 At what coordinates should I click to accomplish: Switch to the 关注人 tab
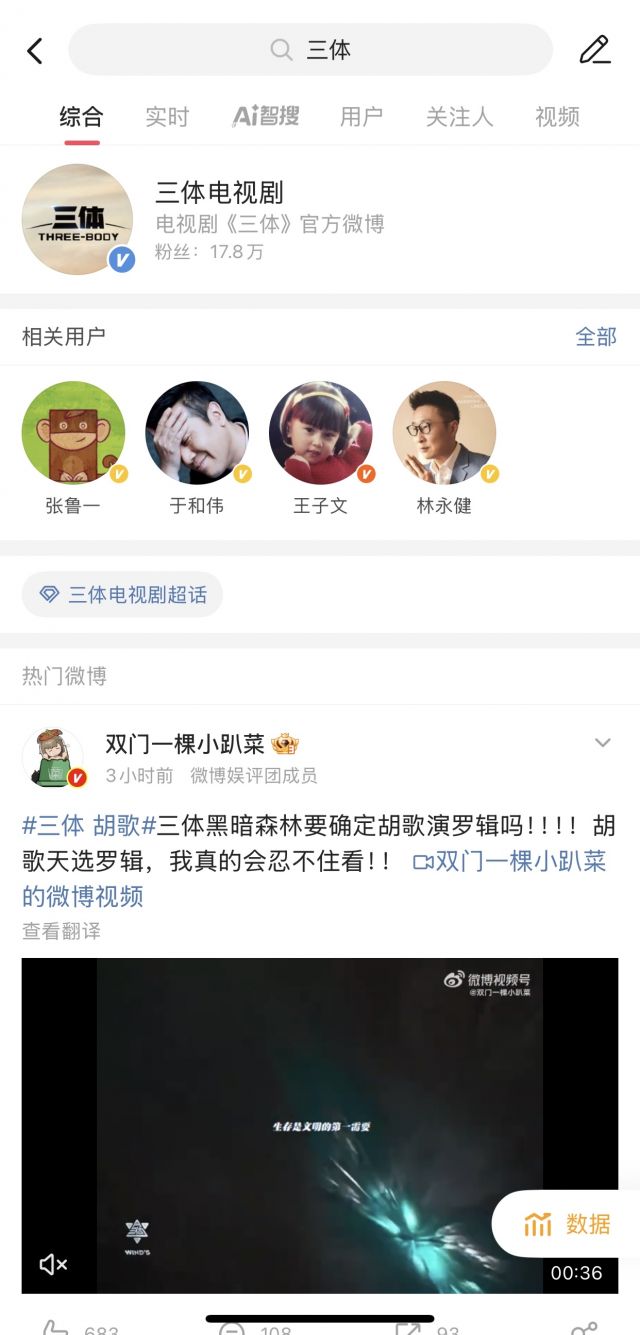pyautogui.click(x=459, y=117)
